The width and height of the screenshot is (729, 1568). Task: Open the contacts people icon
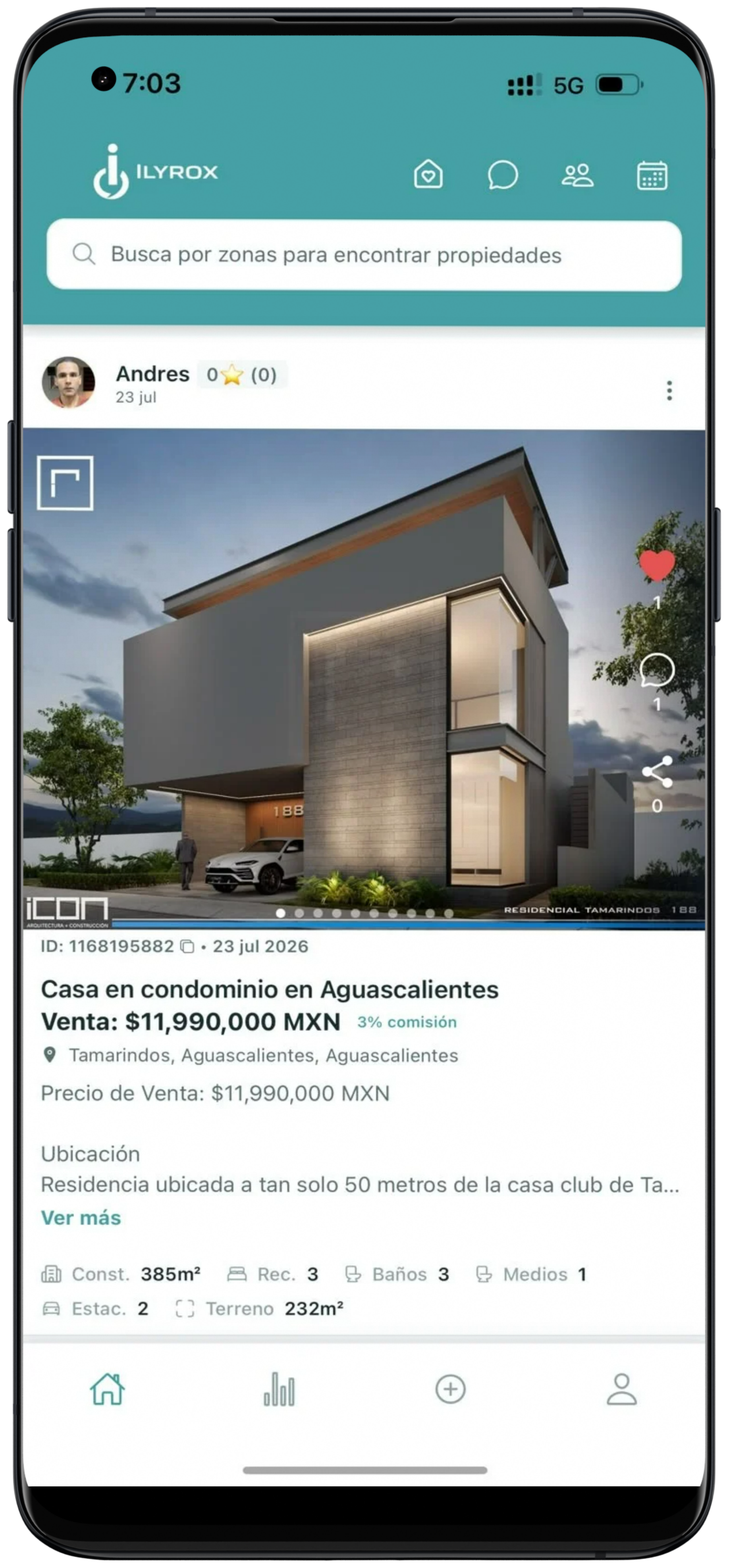577,175
